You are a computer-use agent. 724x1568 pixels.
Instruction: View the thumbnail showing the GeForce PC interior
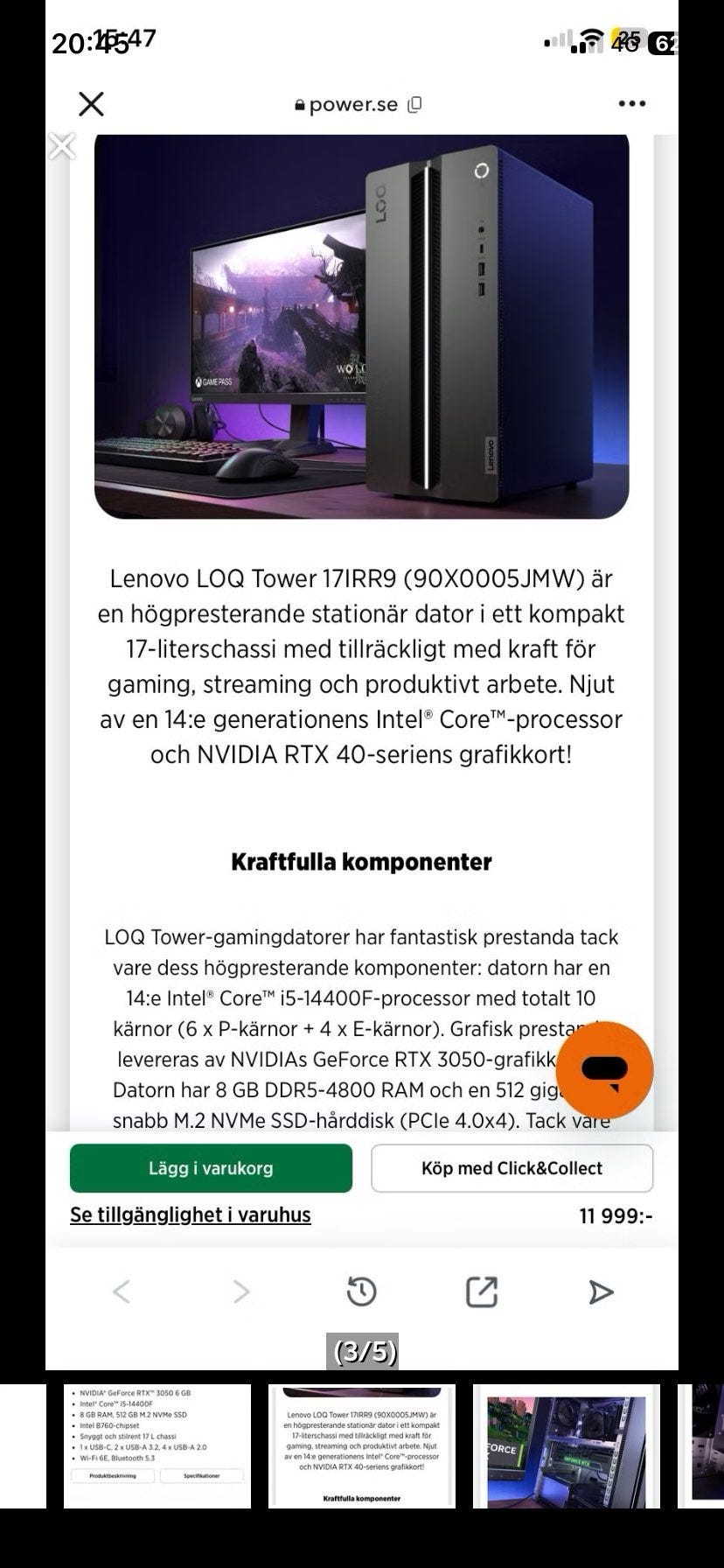[x=567, y=1445]
